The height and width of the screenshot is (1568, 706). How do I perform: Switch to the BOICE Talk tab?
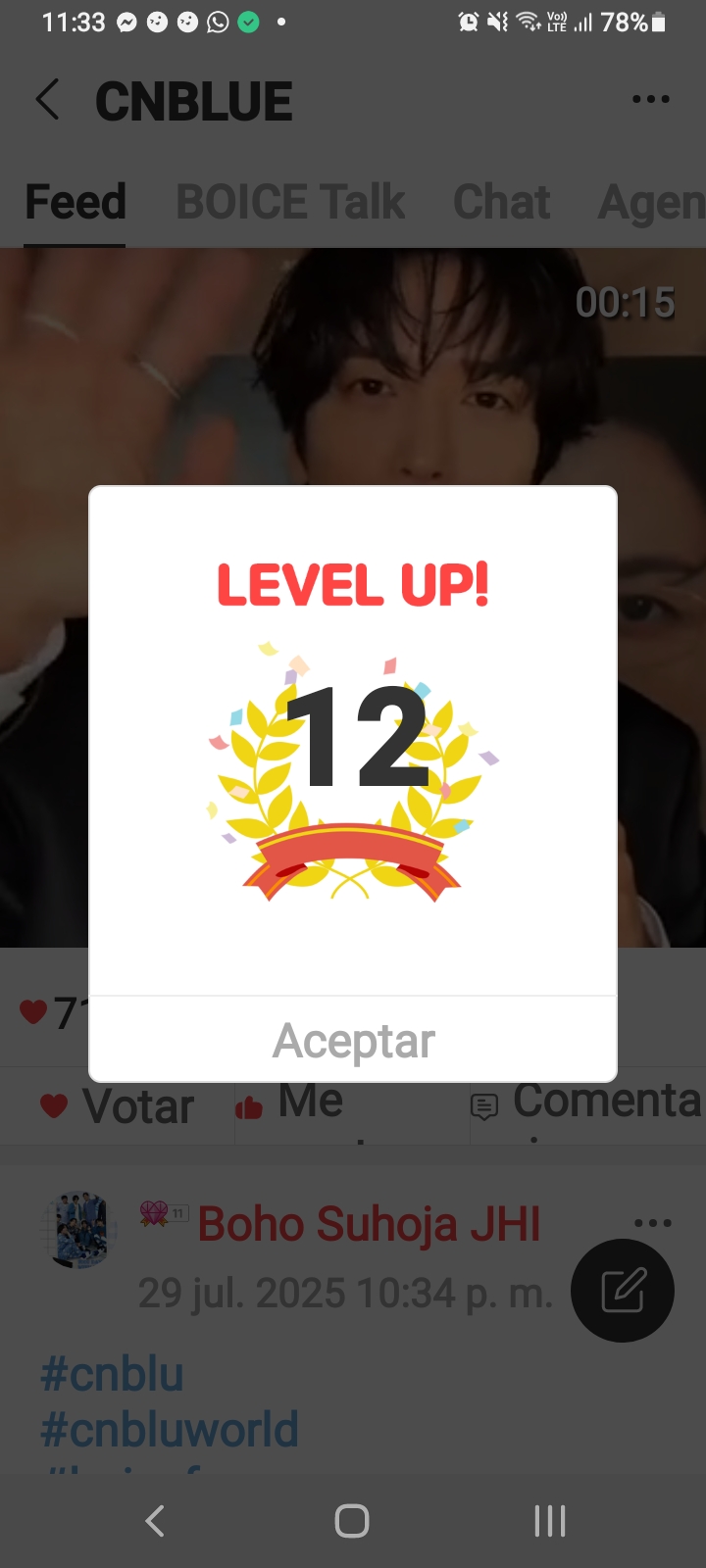coord(290,202)
